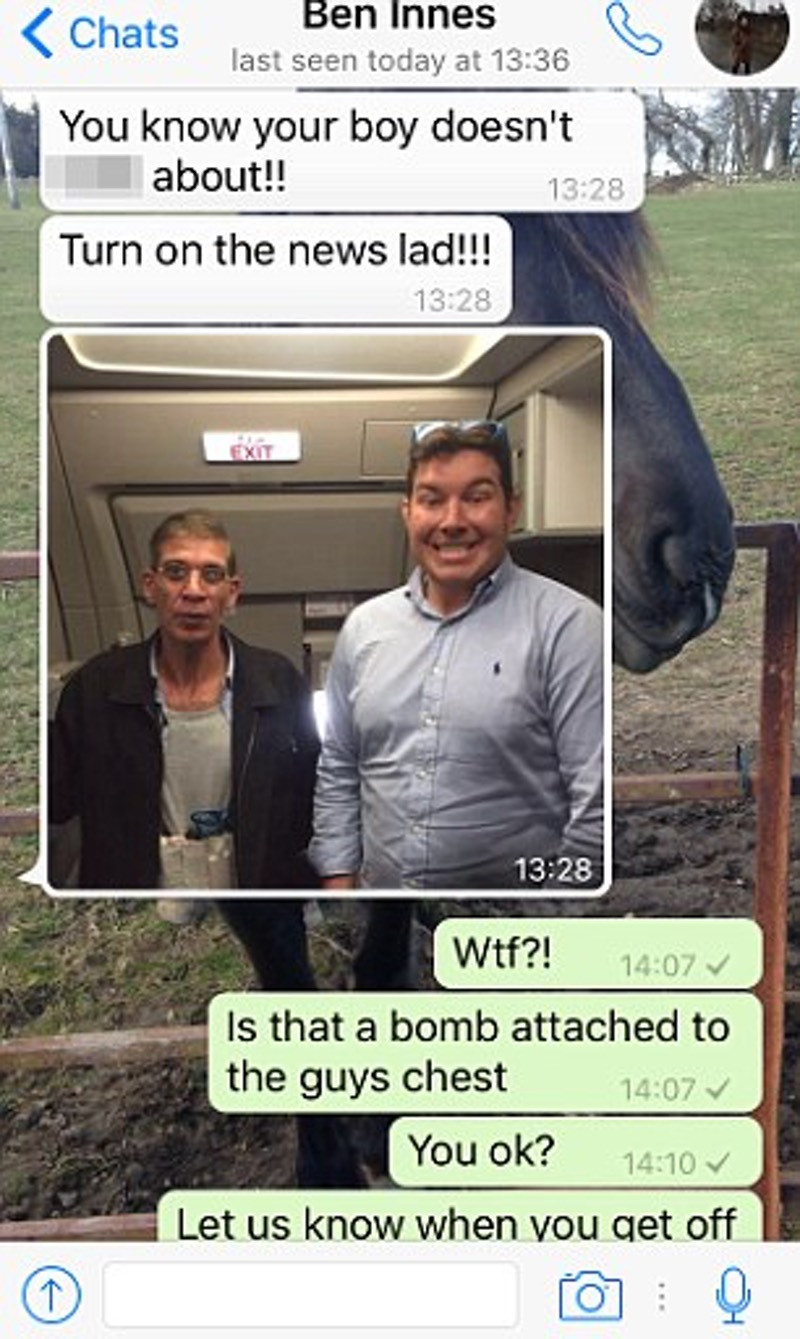Open the photo message sent at 13:28
800x1339 pixels.
pos(325,610)
